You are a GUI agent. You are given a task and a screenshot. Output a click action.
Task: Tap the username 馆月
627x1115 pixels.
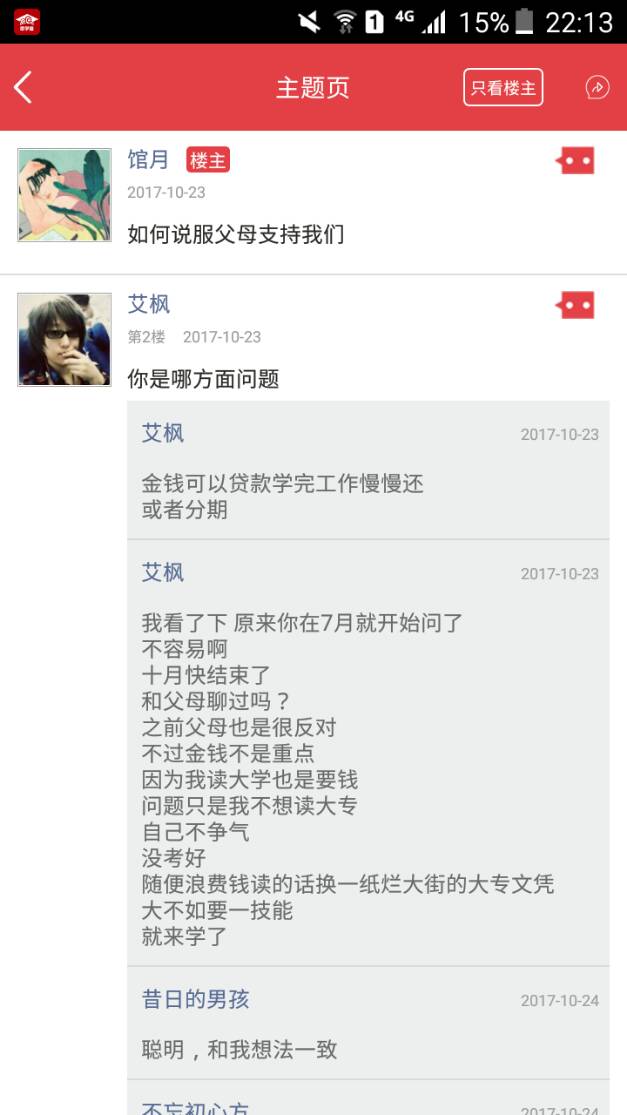(x=148, y=160)
